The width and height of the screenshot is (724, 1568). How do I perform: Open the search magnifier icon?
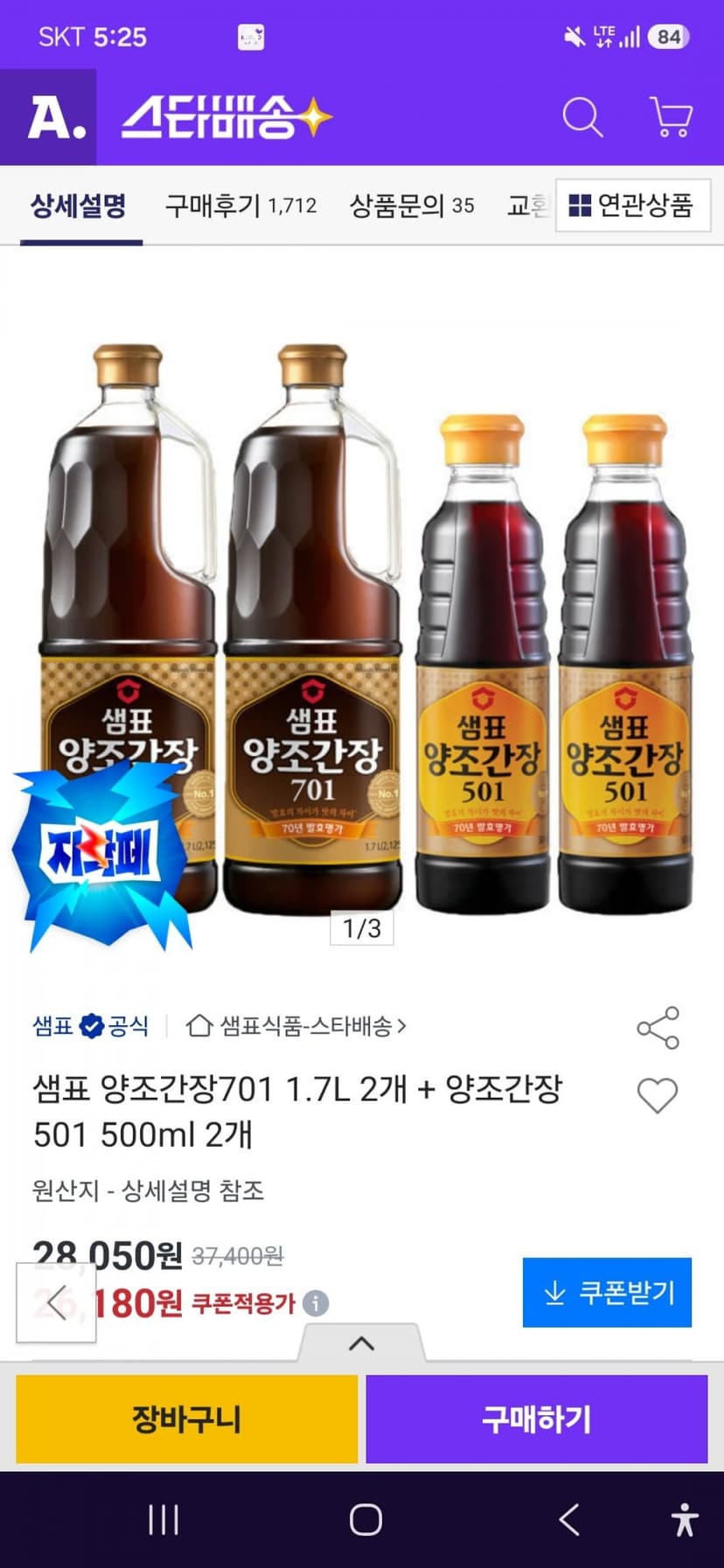coord(582,117)
